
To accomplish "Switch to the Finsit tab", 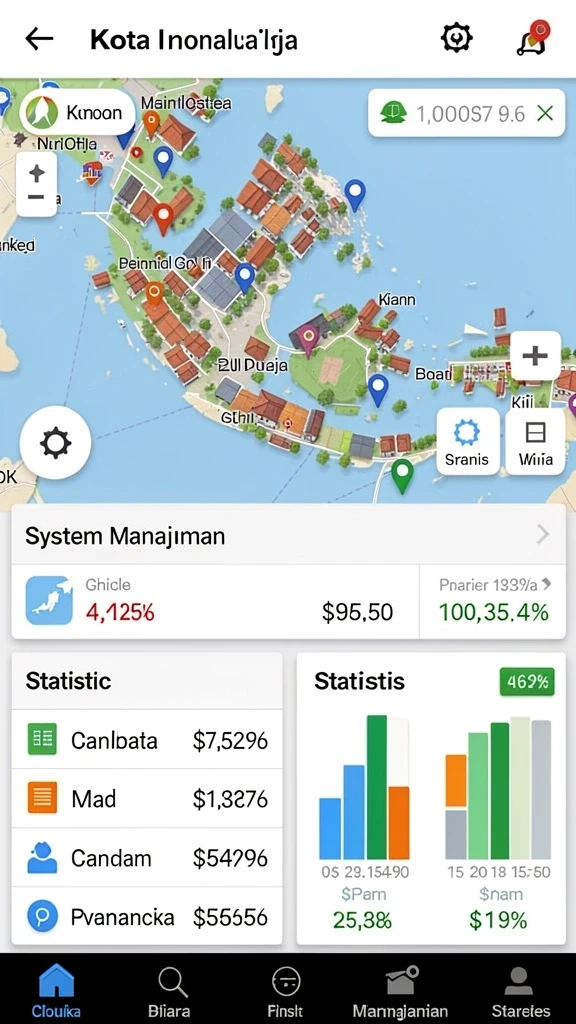I will click(x=285, y=991).
